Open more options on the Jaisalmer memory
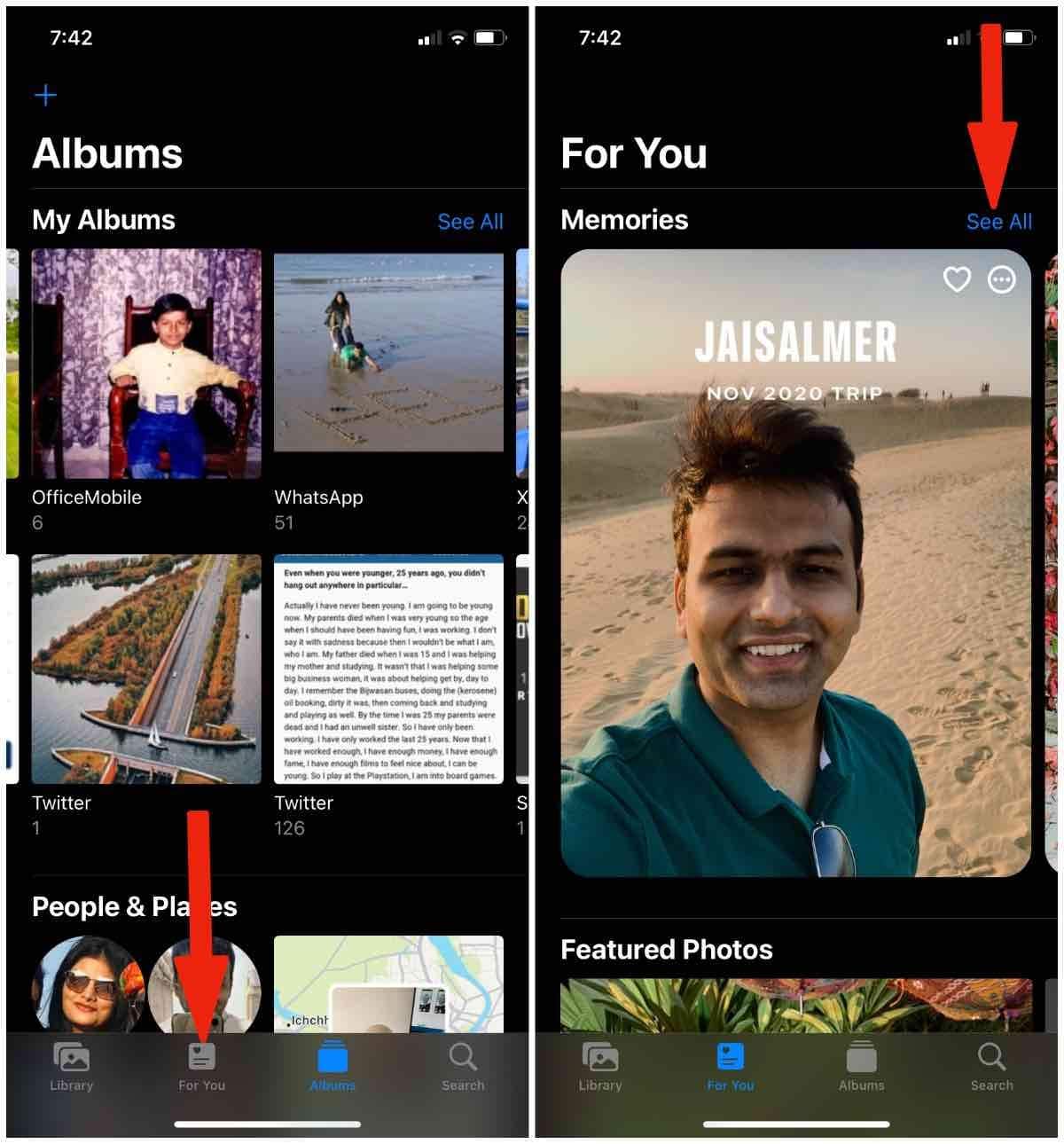 tap(1002, 280)
